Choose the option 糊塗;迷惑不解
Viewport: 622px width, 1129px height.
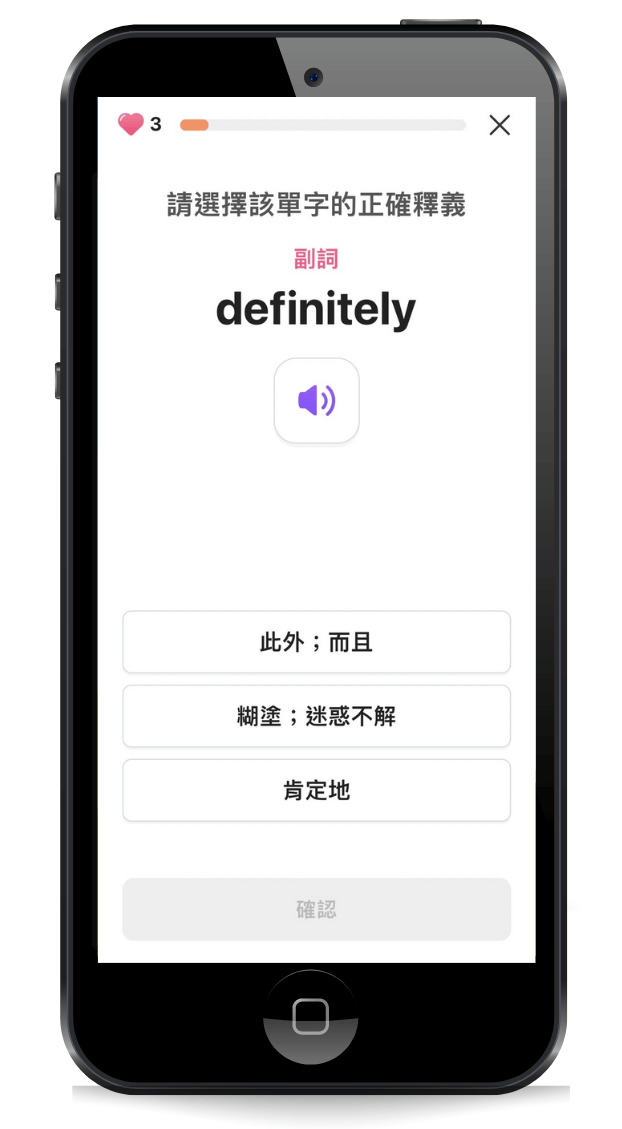tap(316, 716)
